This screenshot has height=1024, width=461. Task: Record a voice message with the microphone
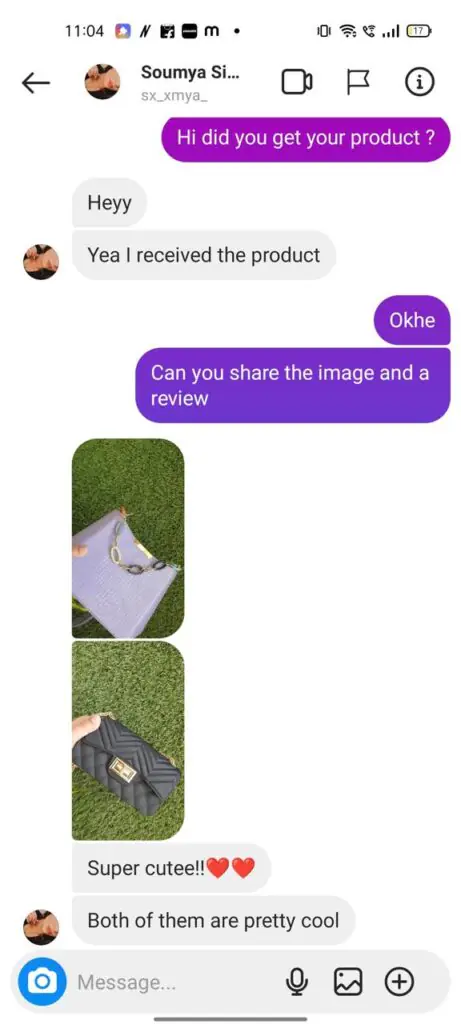(297, 981)
